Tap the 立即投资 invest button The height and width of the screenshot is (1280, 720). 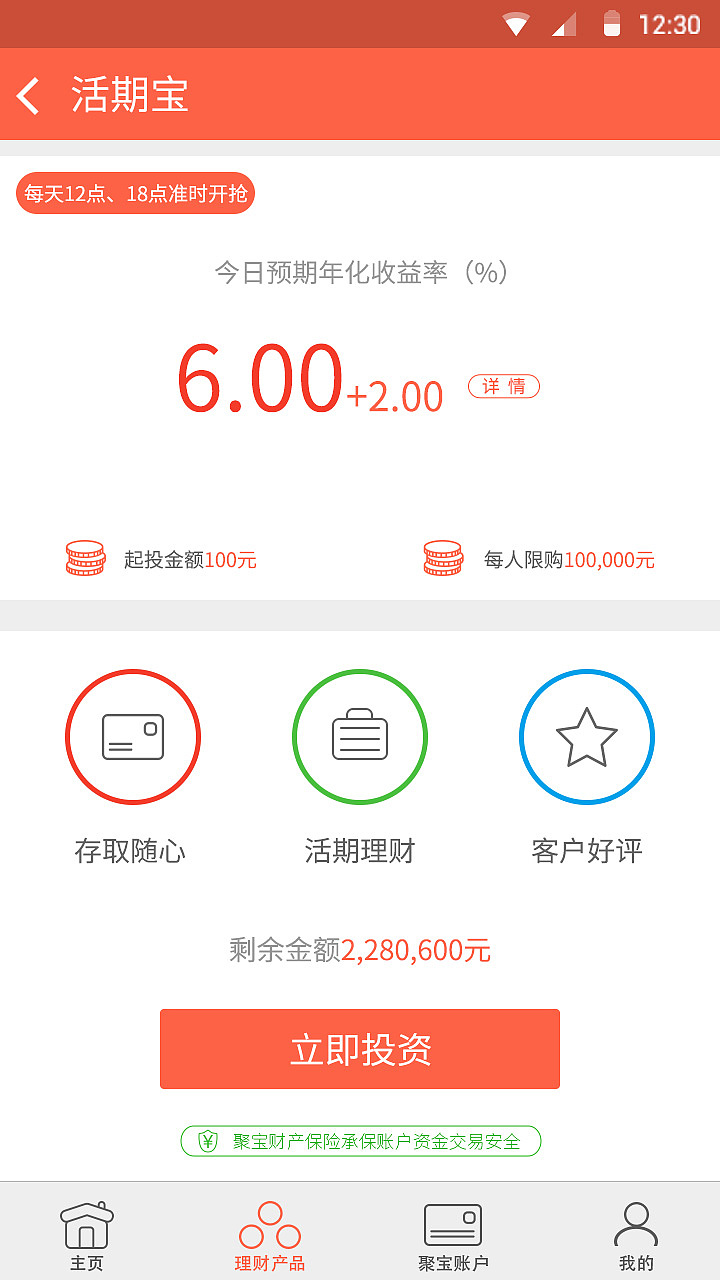pos(360,1048)
